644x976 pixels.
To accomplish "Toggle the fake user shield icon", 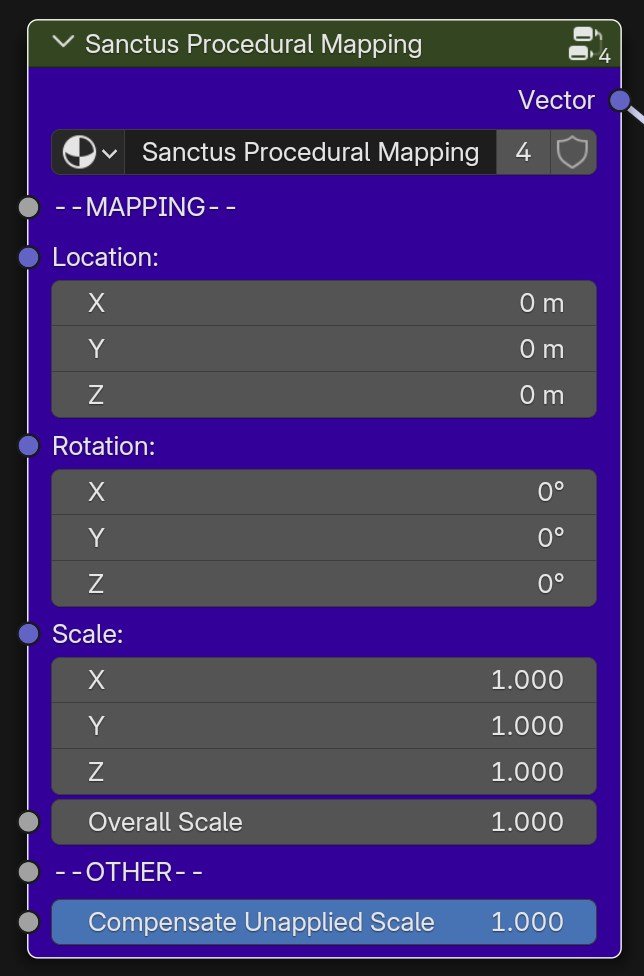I will pos(573,152).
